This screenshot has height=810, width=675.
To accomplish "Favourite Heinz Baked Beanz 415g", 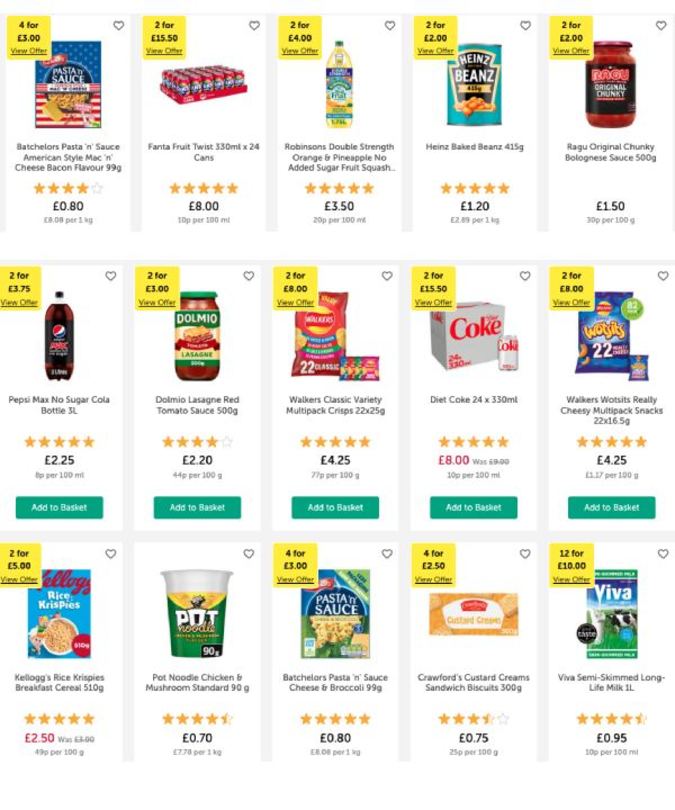I will pyautogui.click(x=525, y=26).
